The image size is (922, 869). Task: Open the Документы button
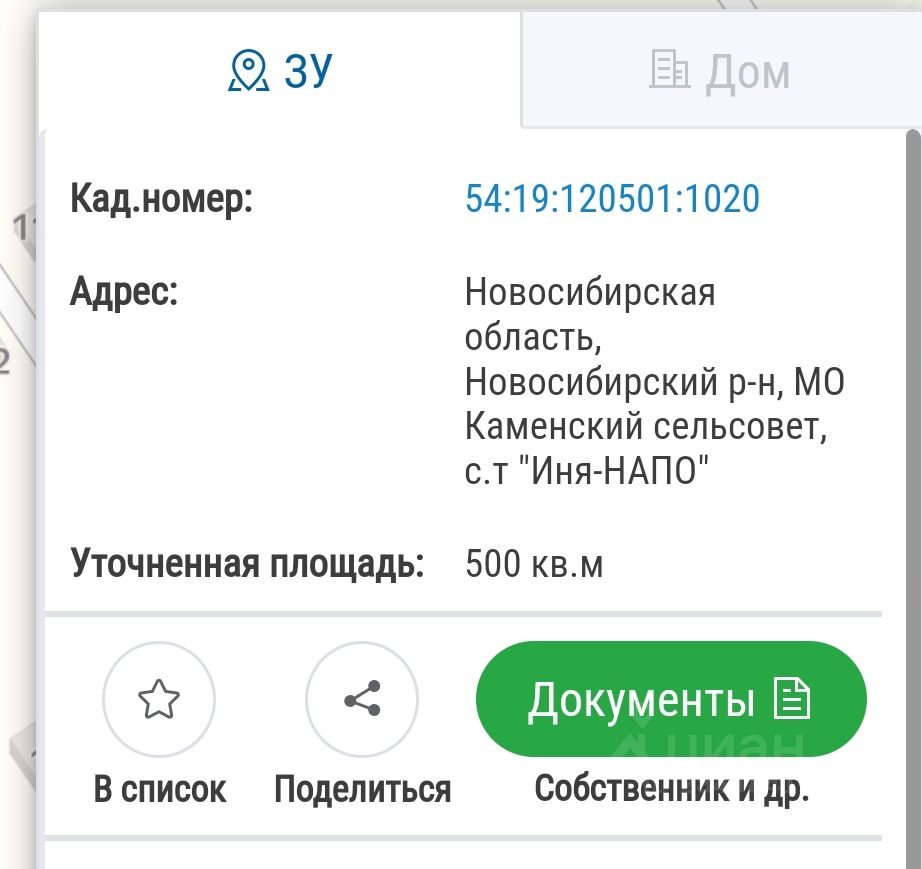pos(670,699)
